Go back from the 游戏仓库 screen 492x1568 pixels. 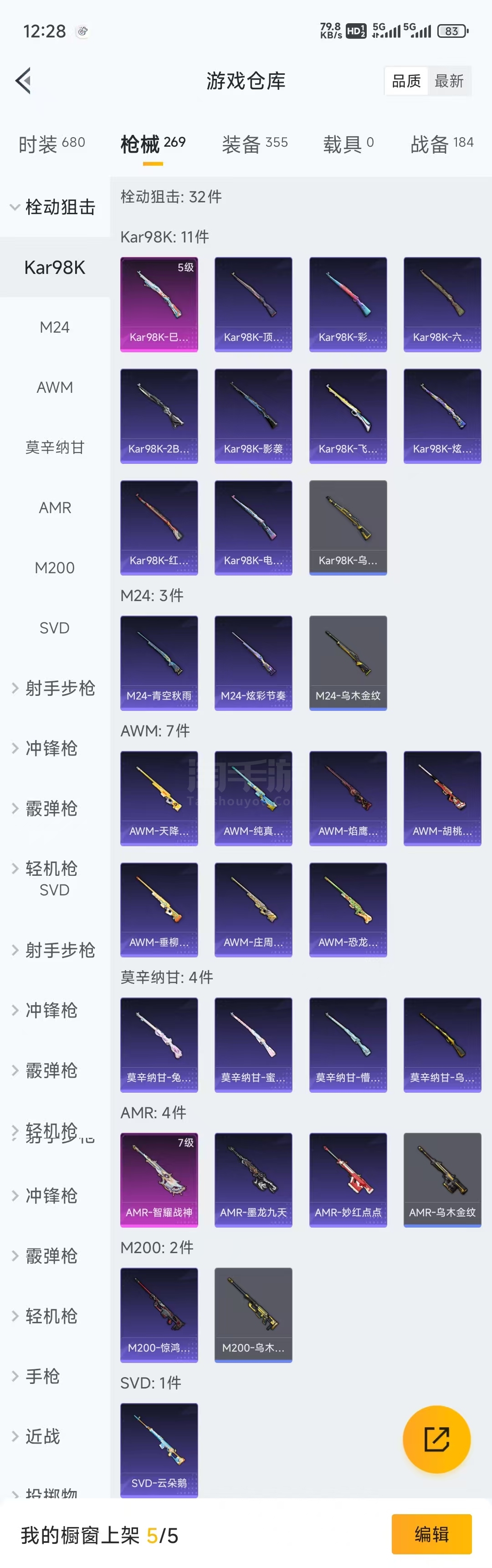24,80
